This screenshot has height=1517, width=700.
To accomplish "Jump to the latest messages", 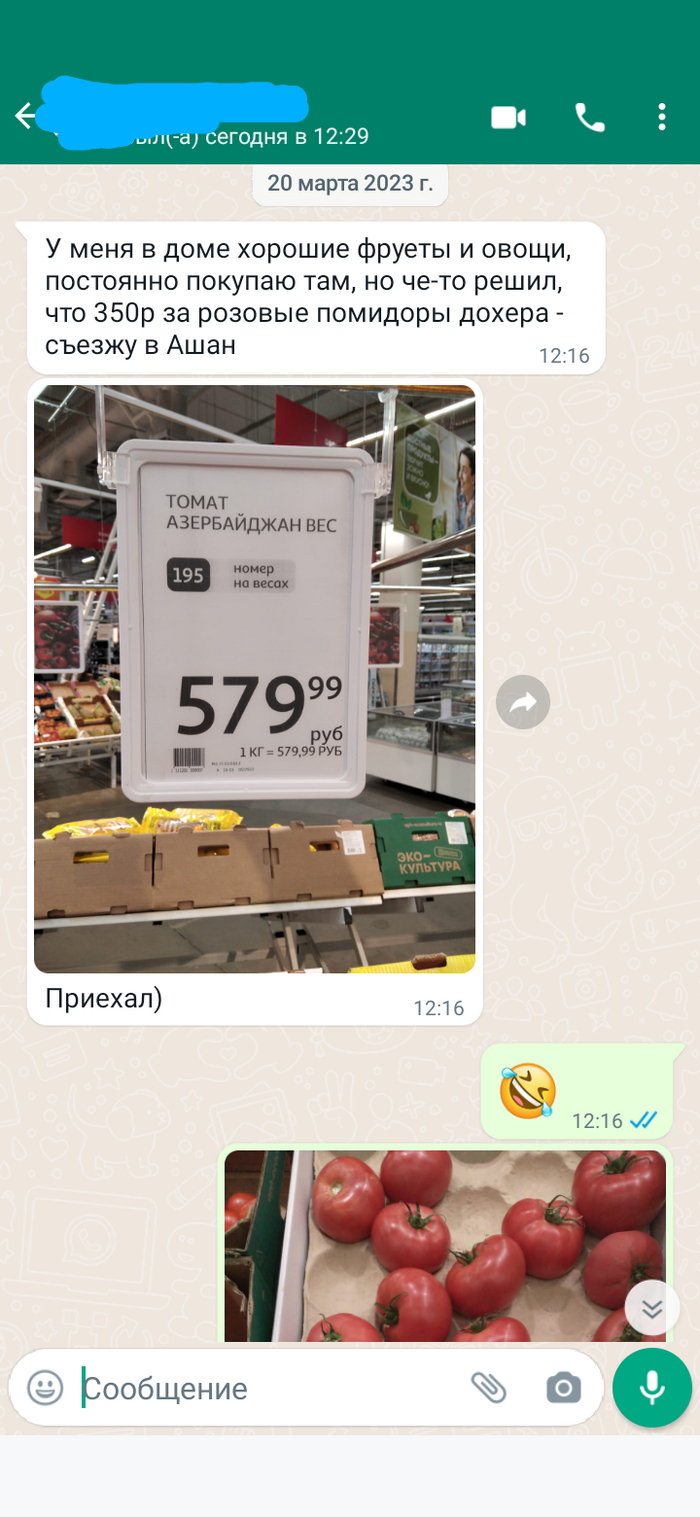I will [x=652, y=1308].
